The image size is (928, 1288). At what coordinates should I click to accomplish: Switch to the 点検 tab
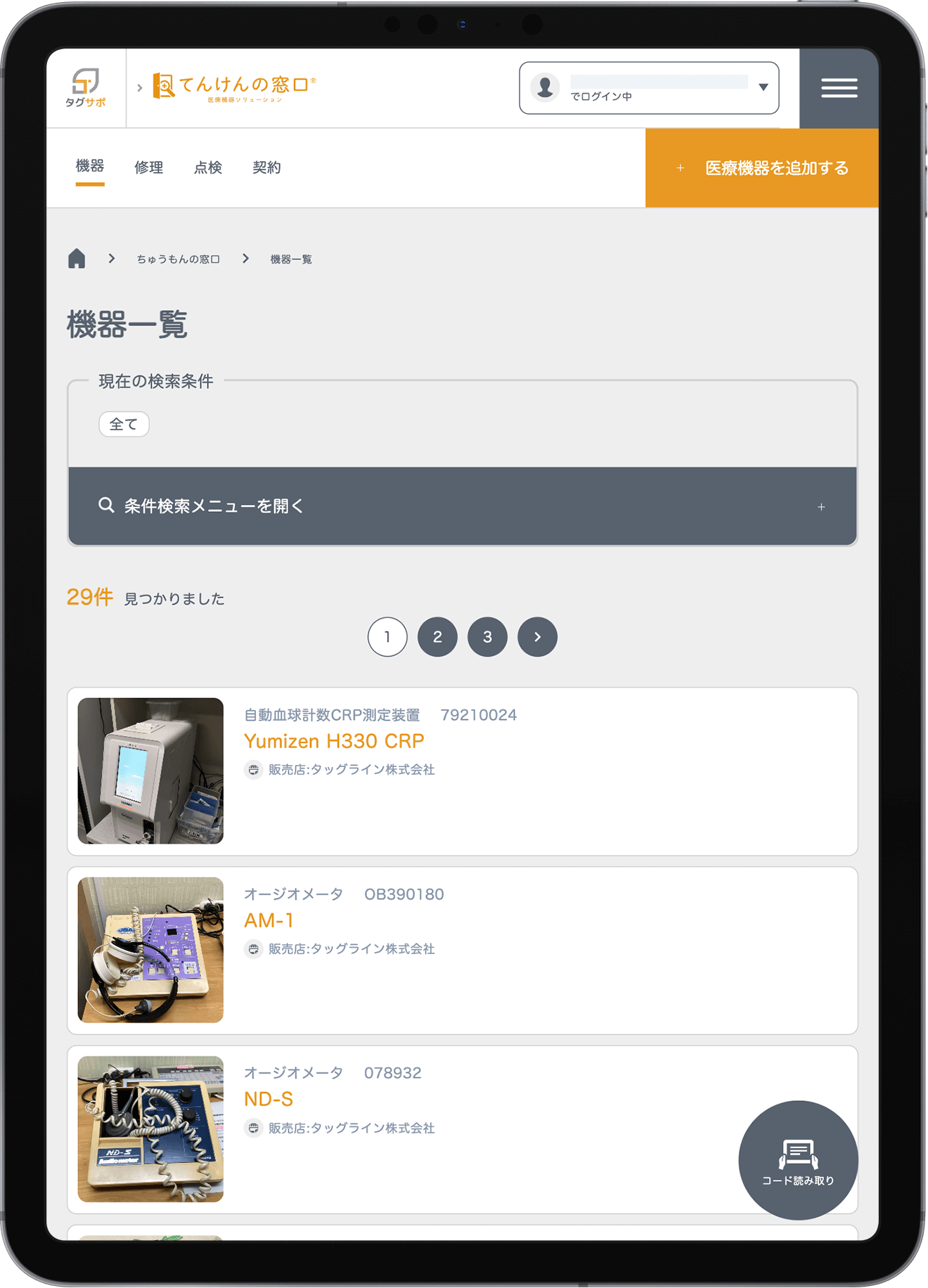coord(208,167)
